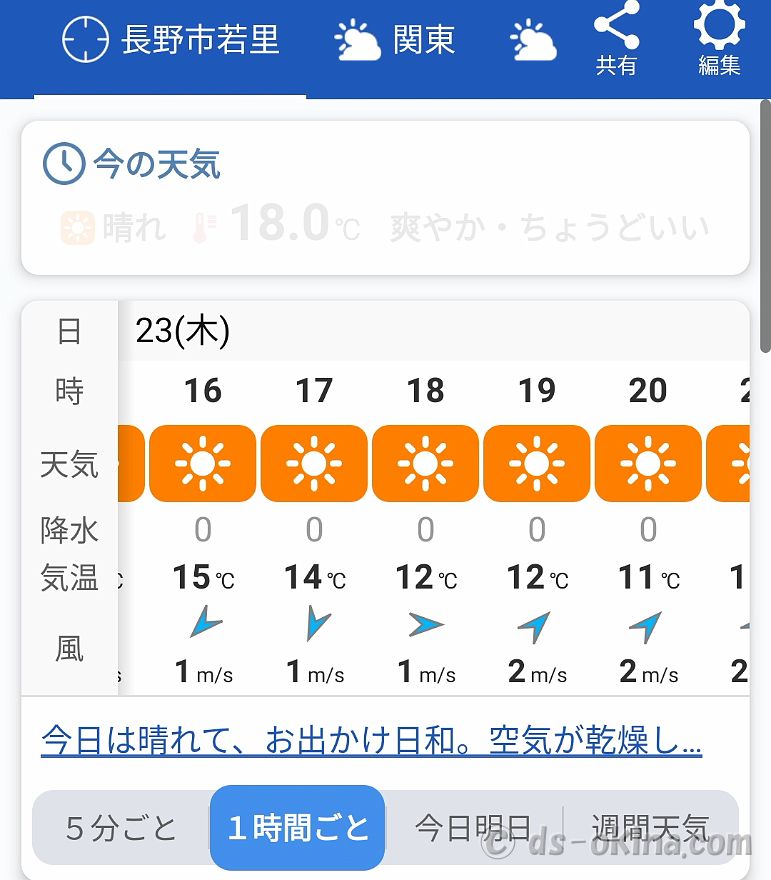Open 編集 settings gear
Image resolution: width=771 pixels, height=880 pixels.
point(719,41)
